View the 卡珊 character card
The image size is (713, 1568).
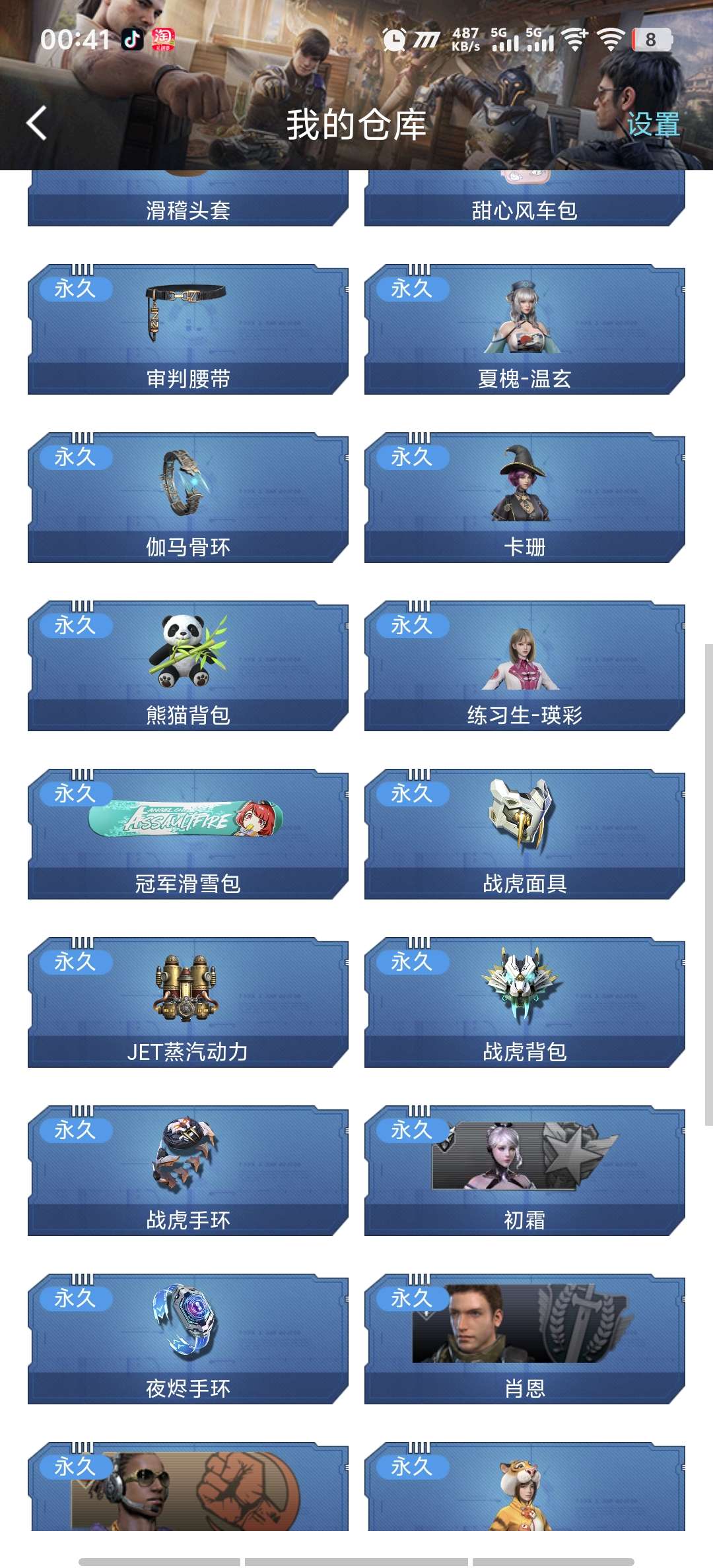pos(525,498)
